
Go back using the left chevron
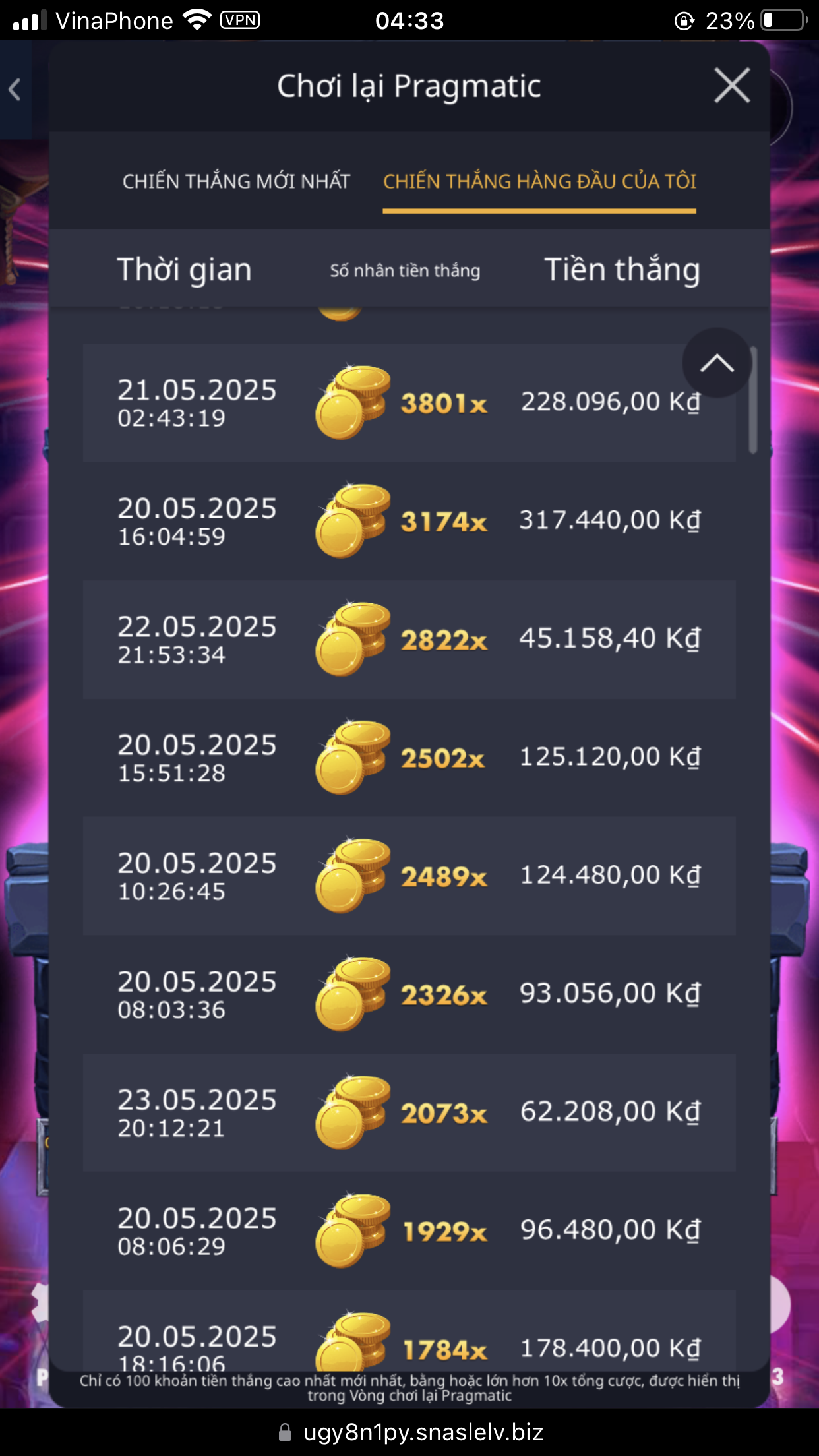click(15, 89)
